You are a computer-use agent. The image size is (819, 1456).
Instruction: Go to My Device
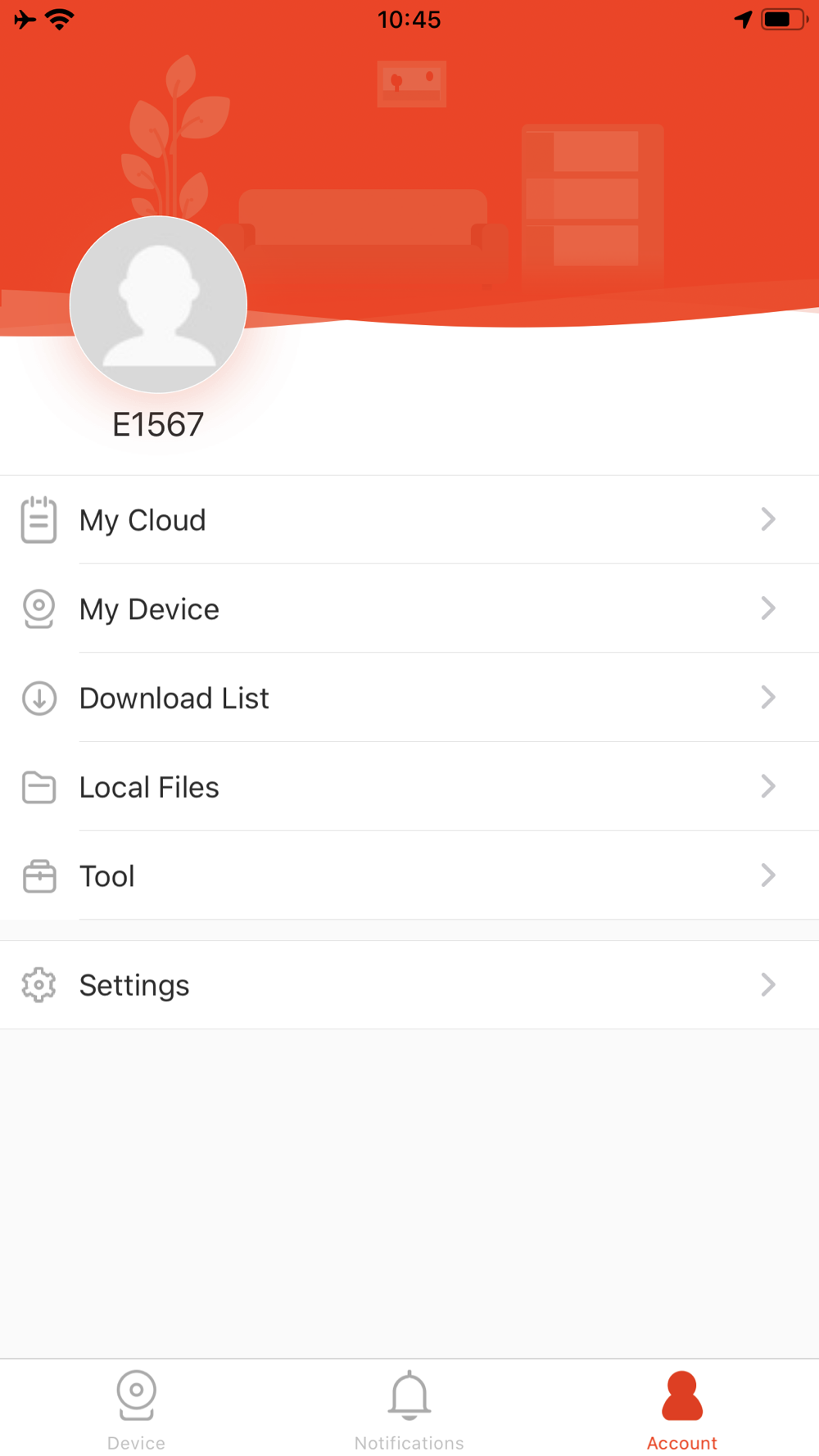point(409,608)
